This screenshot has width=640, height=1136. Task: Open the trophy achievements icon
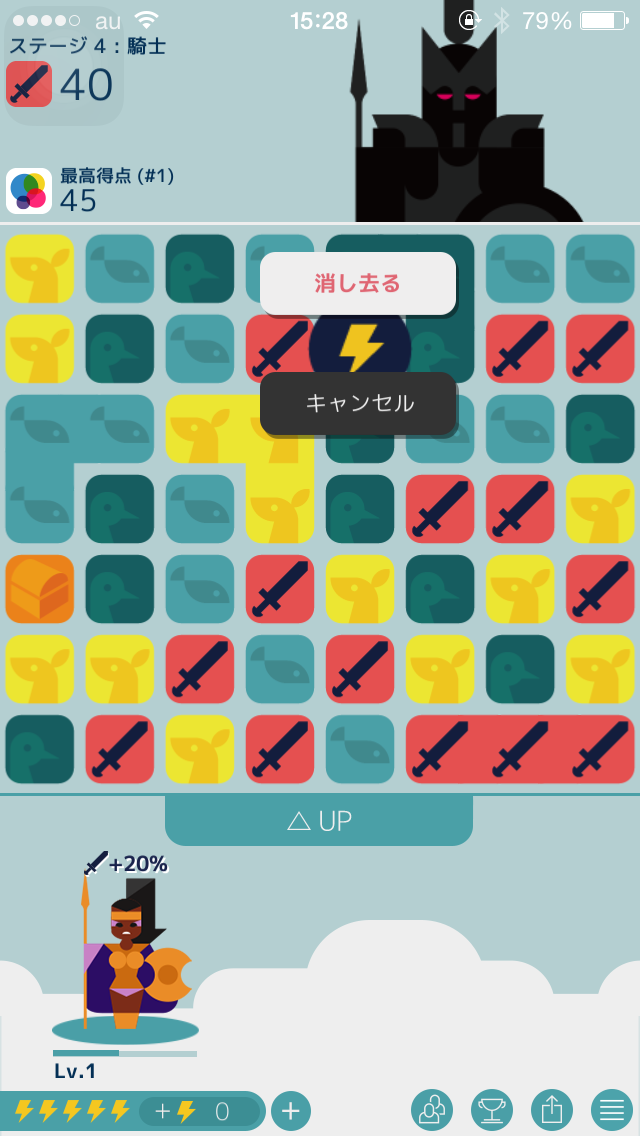(491, 1109)
